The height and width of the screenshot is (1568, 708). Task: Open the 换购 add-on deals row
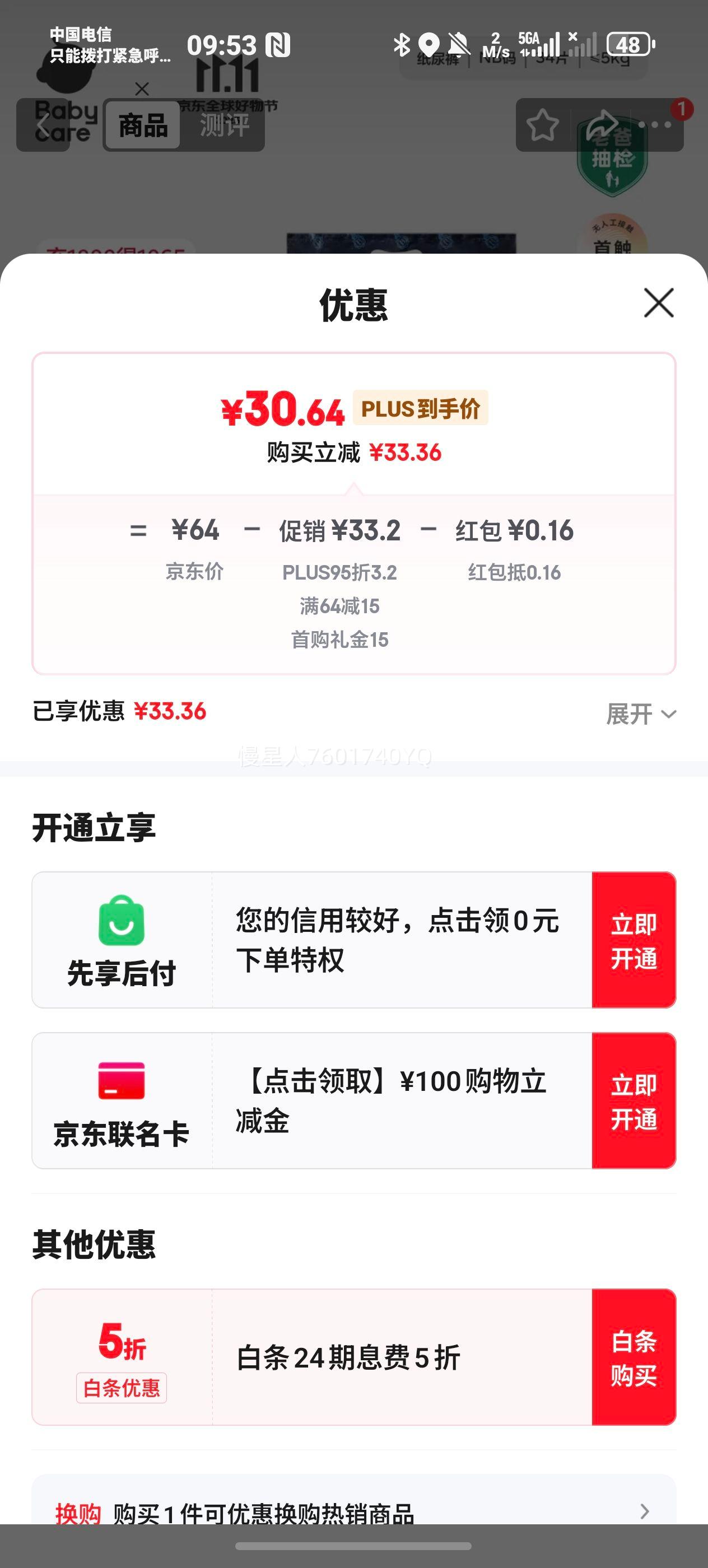(x=353, y=1511)
